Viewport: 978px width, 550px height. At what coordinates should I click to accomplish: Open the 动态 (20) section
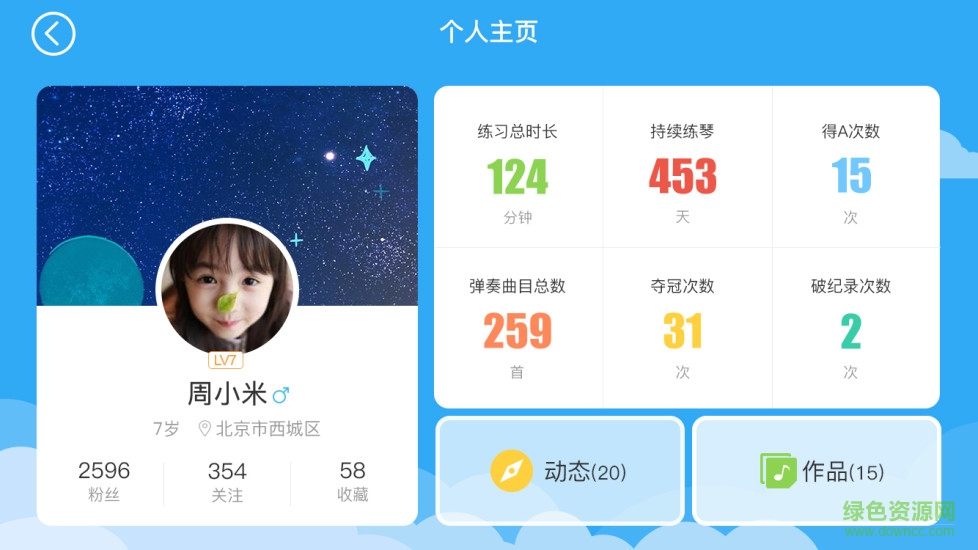click(560, 471)
